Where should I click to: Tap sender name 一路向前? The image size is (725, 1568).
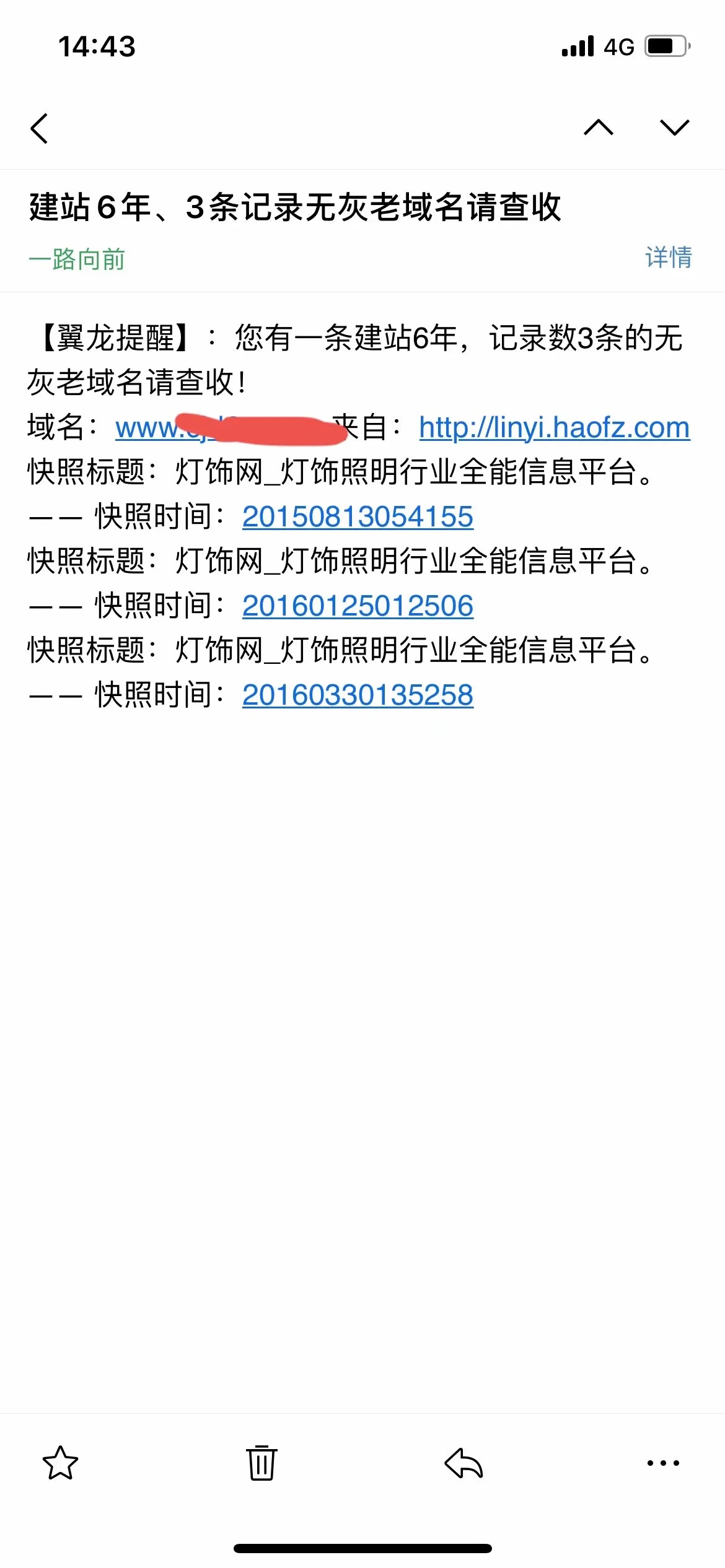[77, 259]
